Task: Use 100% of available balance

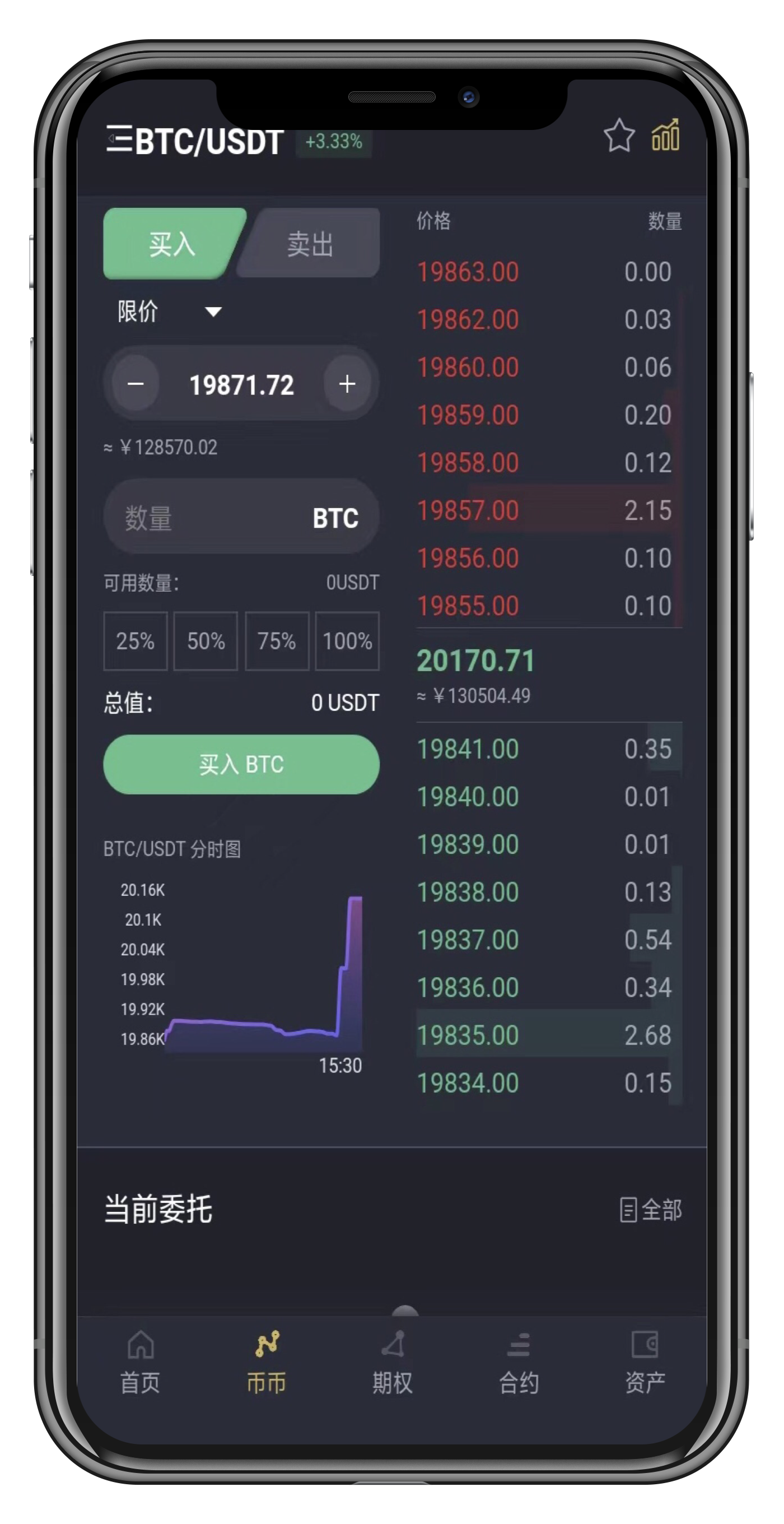Action: point(347,641)
